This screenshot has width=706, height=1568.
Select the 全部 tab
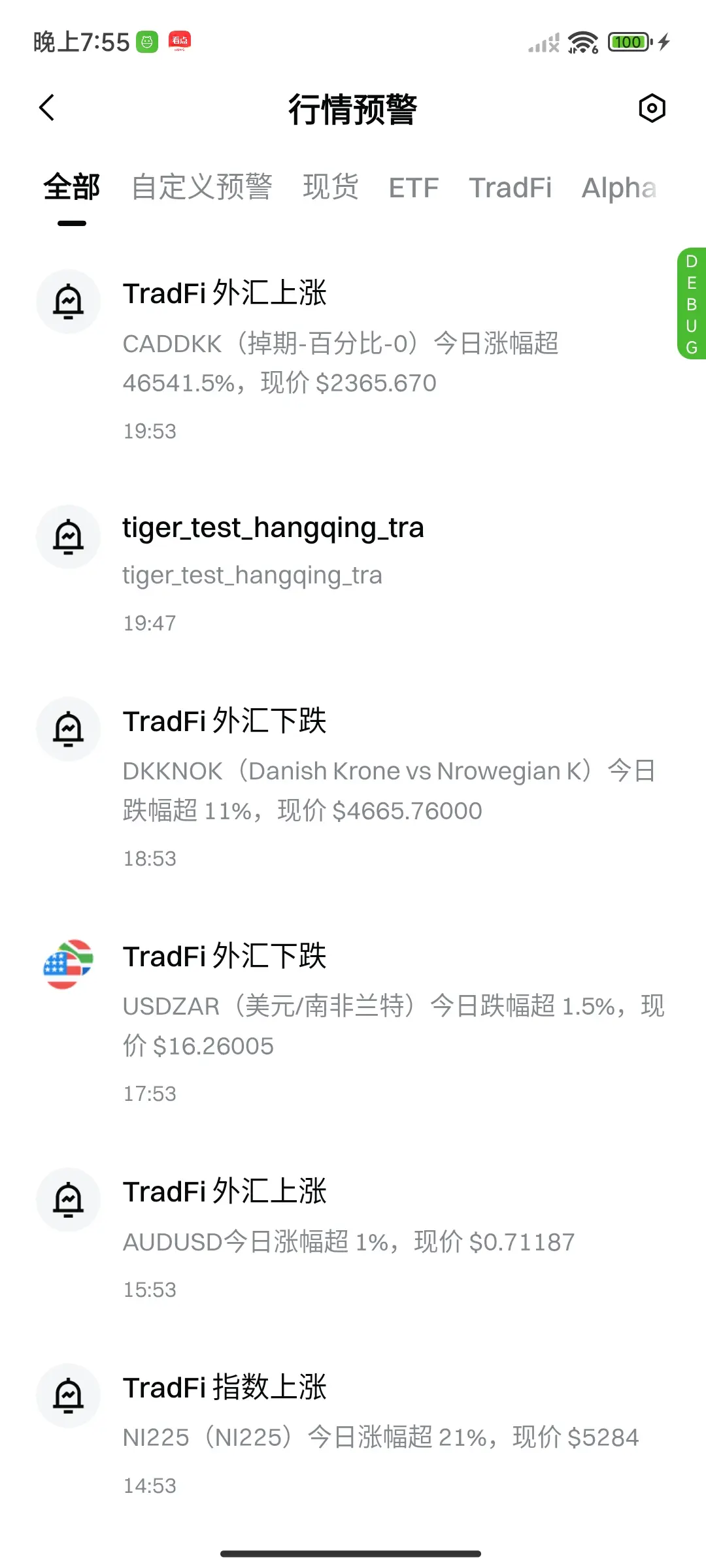71,188
